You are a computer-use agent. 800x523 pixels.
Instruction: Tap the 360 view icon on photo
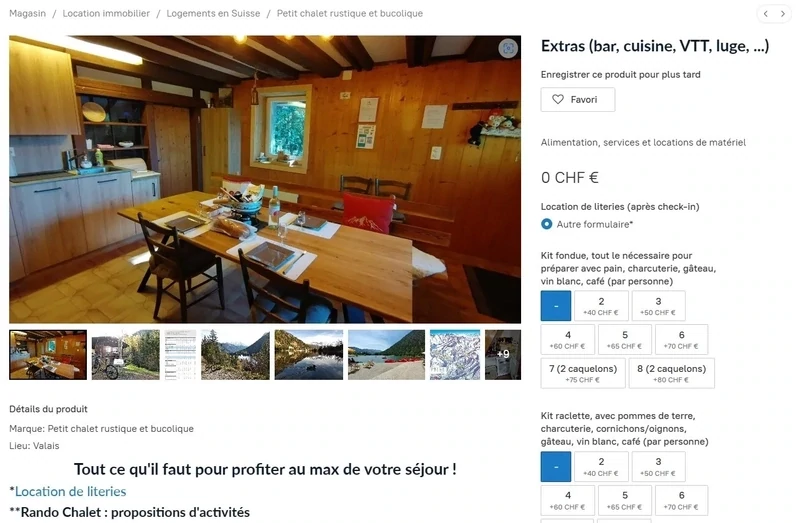click(508, 48)
